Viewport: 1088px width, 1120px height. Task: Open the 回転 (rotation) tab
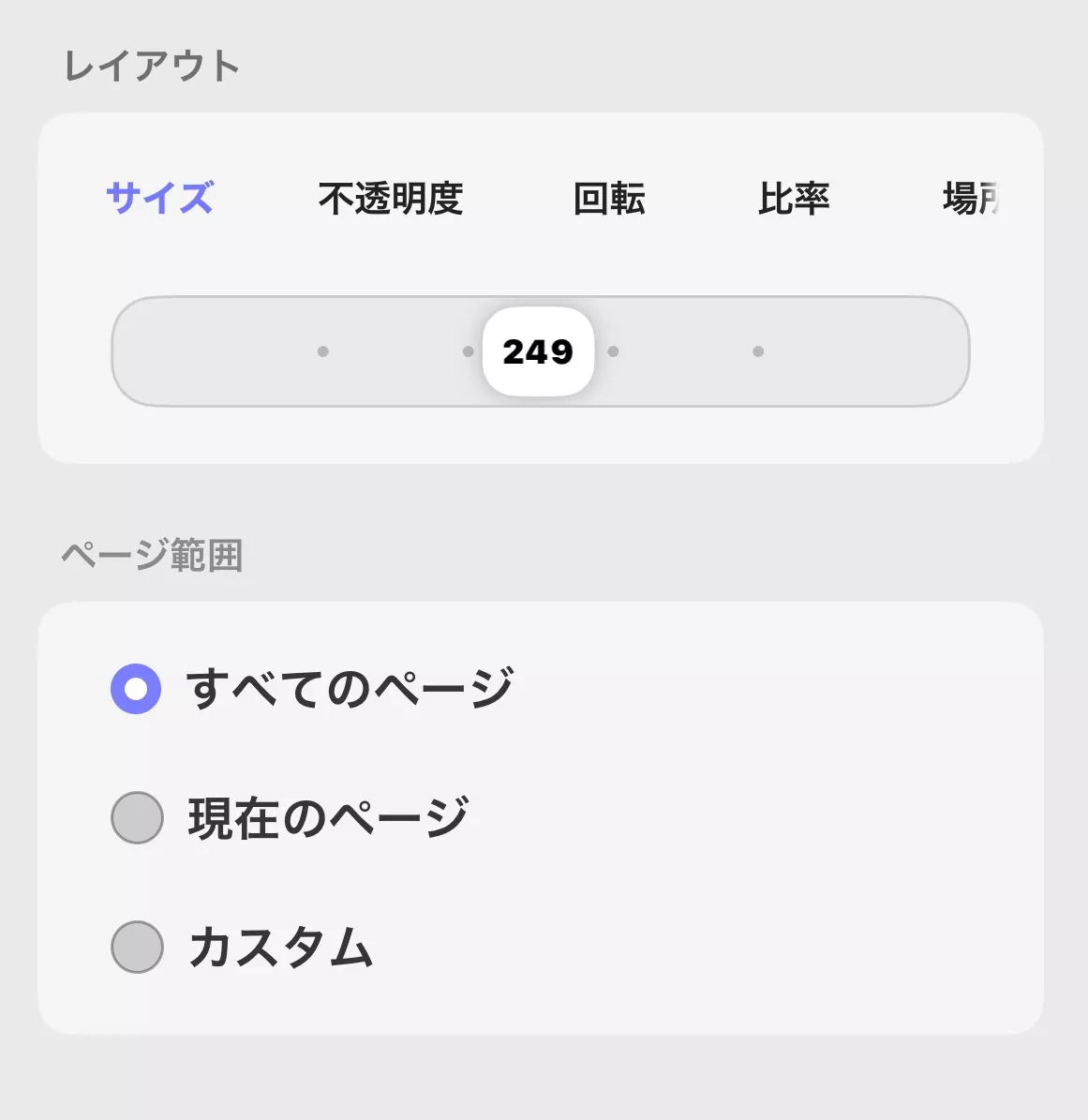click(x=610, y=198)
